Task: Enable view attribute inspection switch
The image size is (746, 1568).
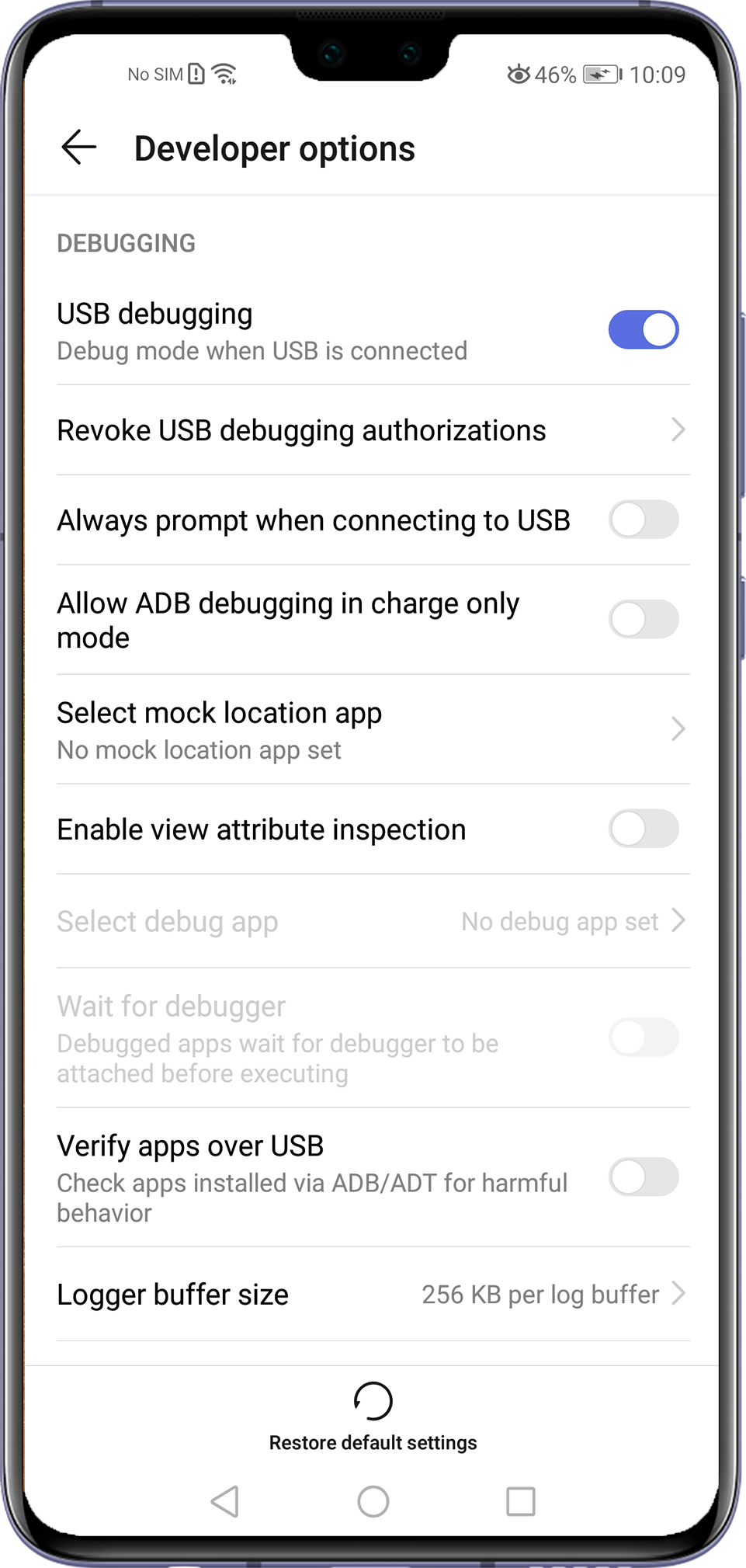Action: pos(643,829)
